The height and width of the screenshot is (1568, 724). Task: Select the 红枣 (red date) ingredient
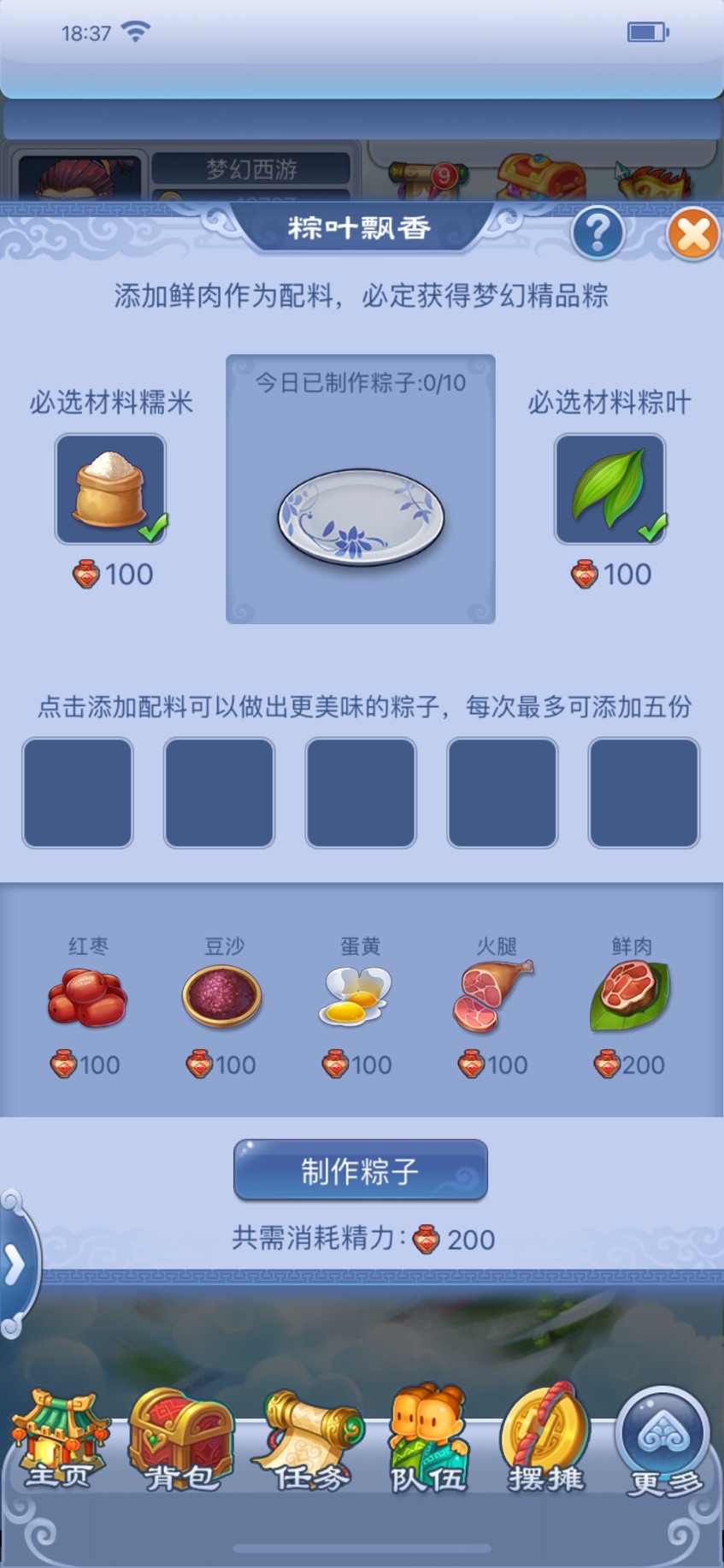(x=85, y=996)
